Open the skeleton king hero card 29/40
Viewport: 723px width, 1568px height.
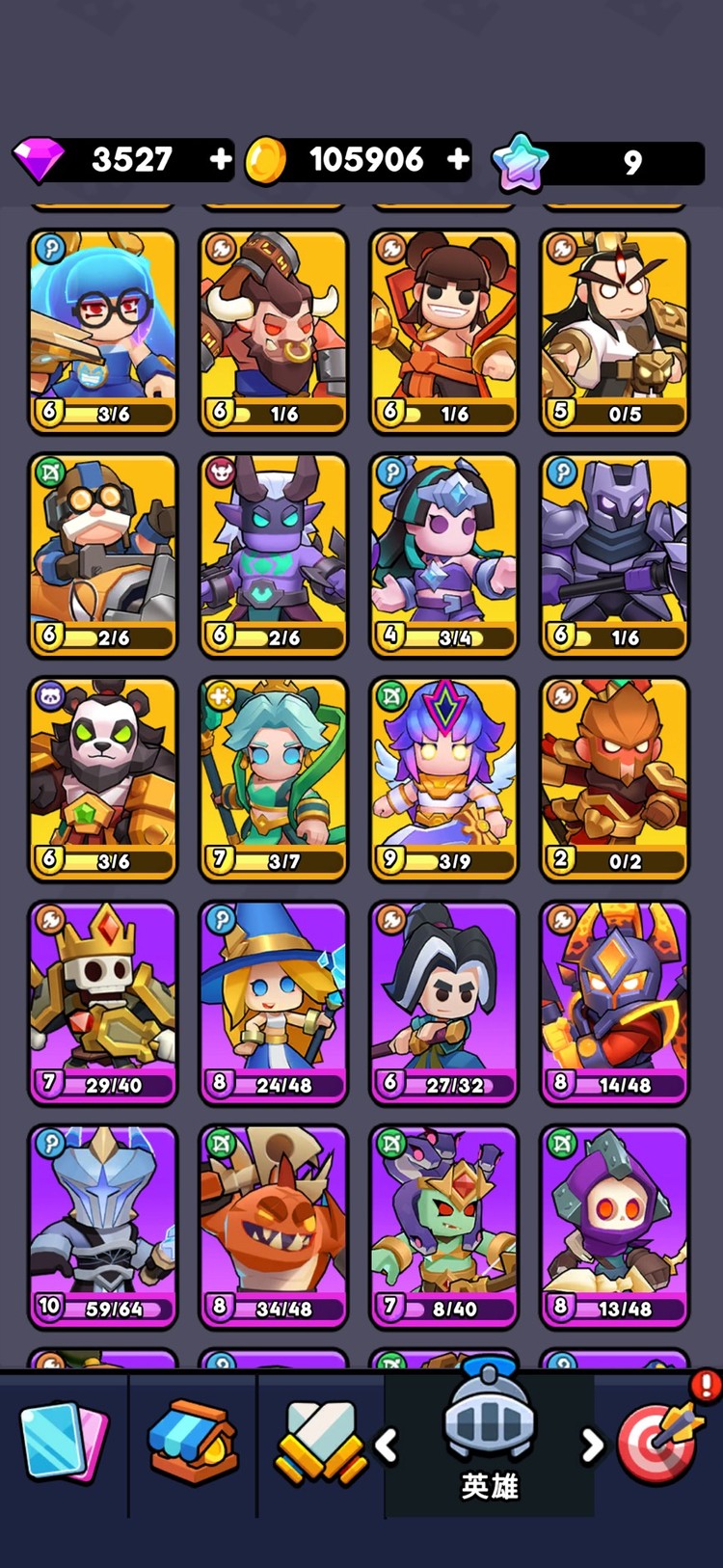(103, 1002)
